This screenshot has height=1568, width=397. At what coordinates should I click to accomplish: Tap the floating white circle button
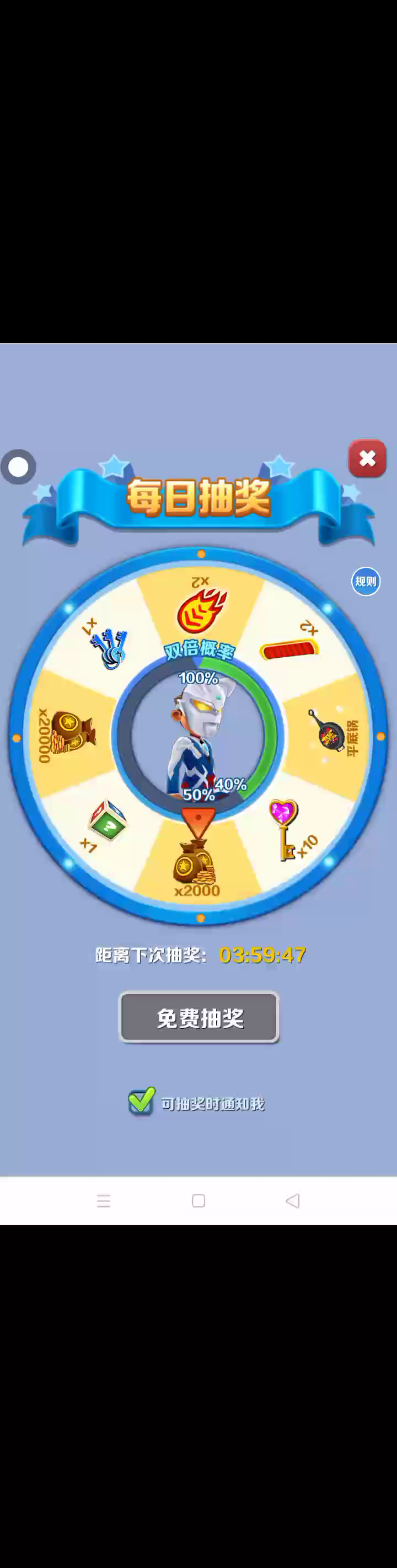click(18, 467)
